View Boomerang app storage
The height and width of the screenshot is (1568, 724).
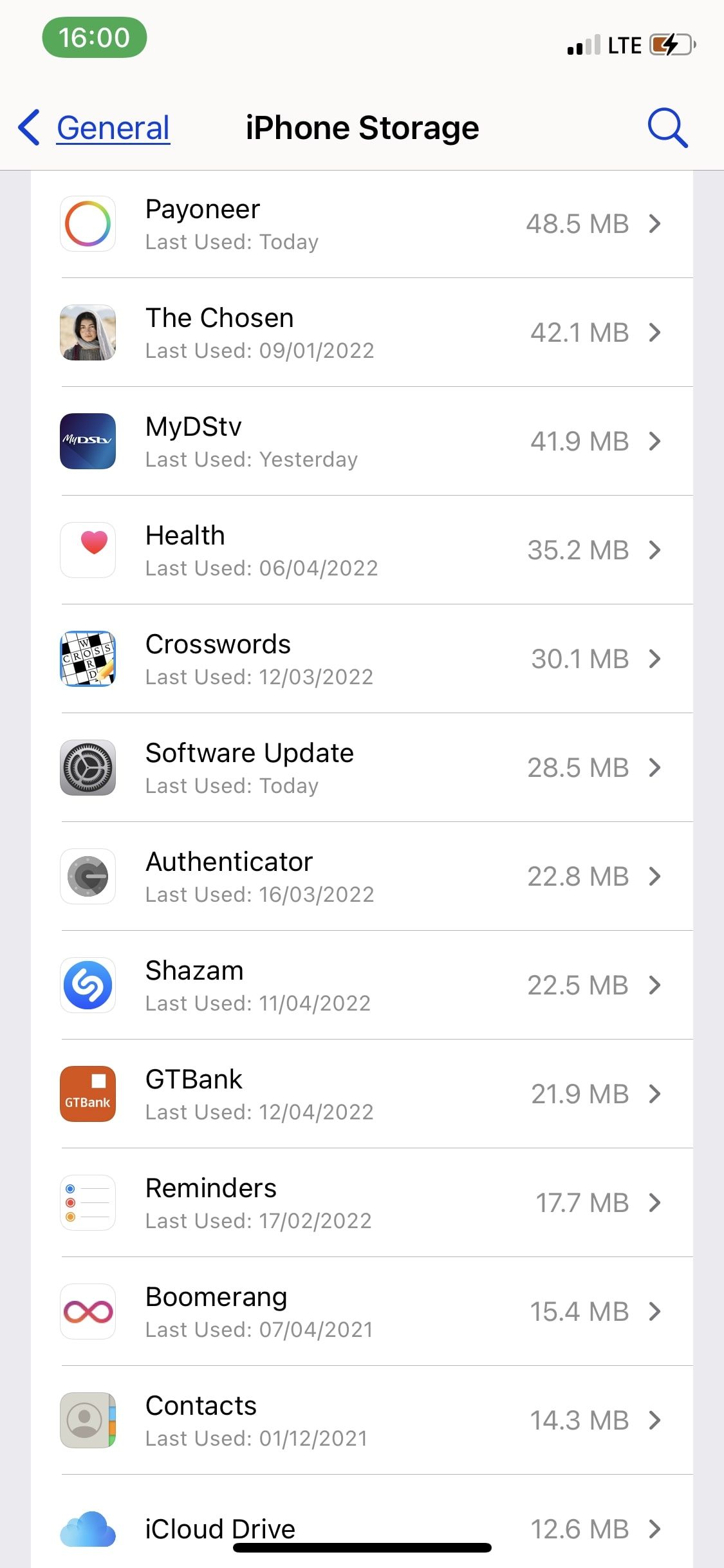(x=361, y=1312)
